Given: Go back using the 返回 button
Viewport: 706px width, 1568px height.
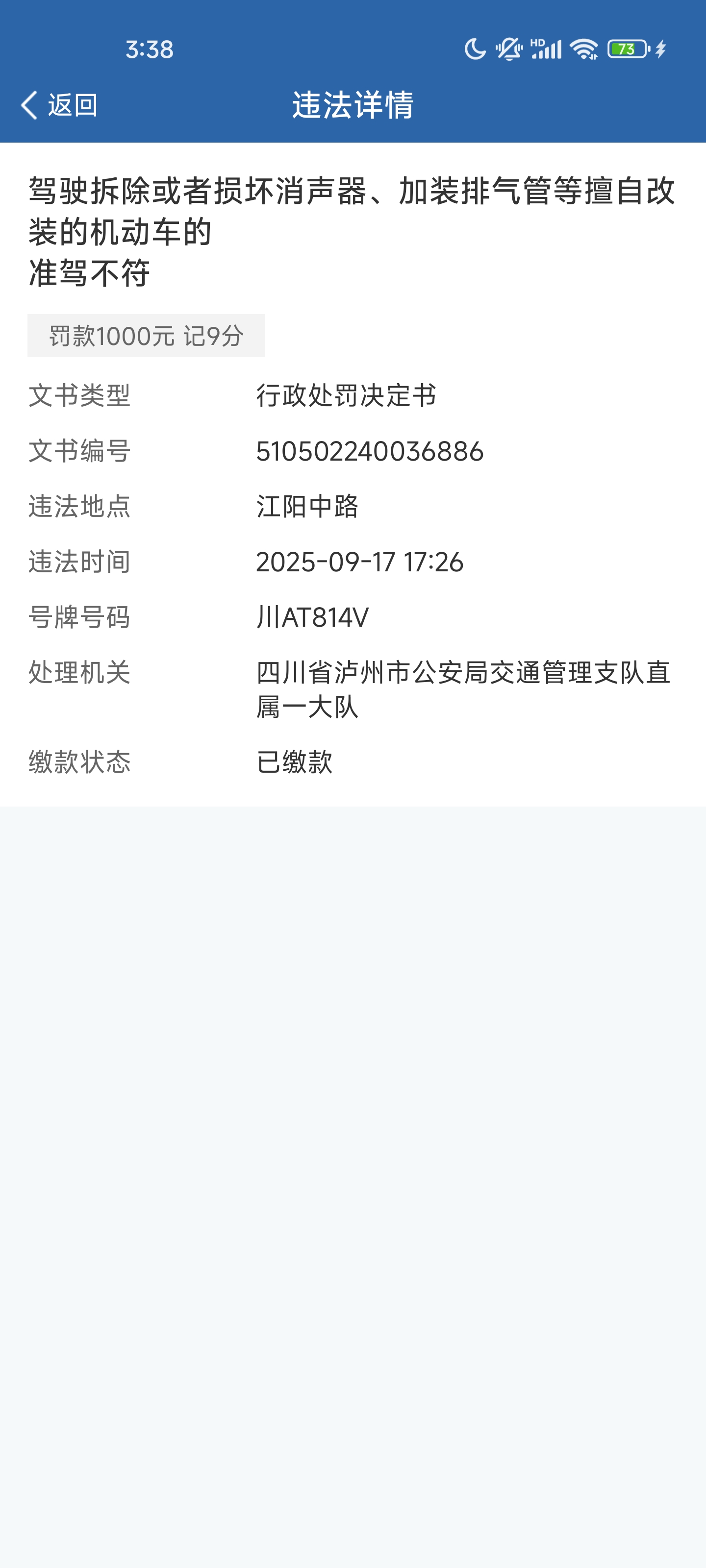Looking at the screenshot, I should coord(60,105).
